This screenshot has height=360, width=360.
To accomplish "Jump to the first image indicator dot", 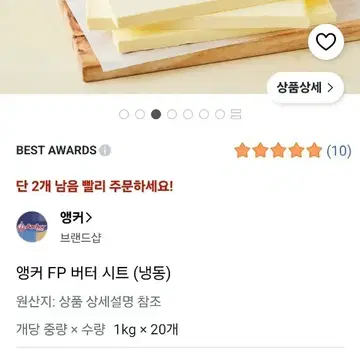I will pyautogui.click(x=124, y=114).
